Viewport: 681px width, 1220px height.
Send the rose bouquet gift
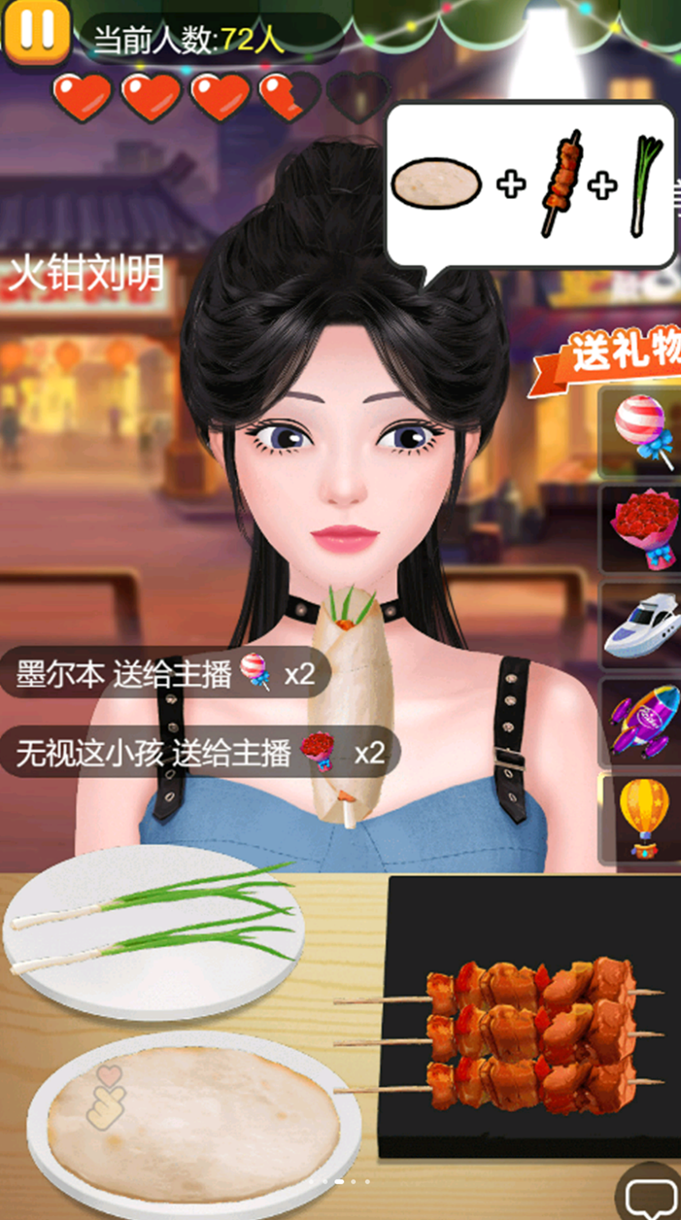642,528
